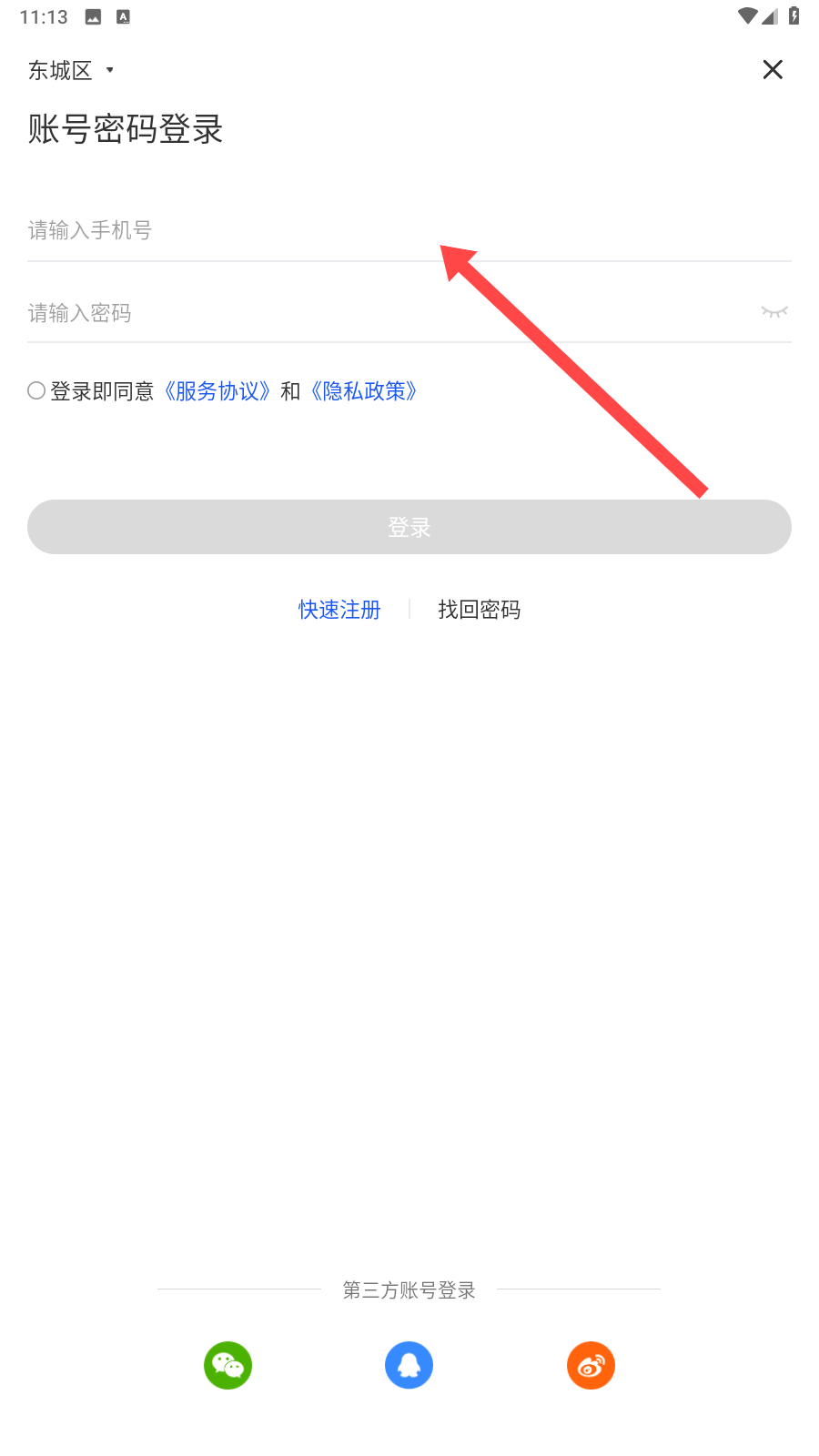819x1456 pixels.
Task: Log in with QQ
Action: click(409, 1365)
